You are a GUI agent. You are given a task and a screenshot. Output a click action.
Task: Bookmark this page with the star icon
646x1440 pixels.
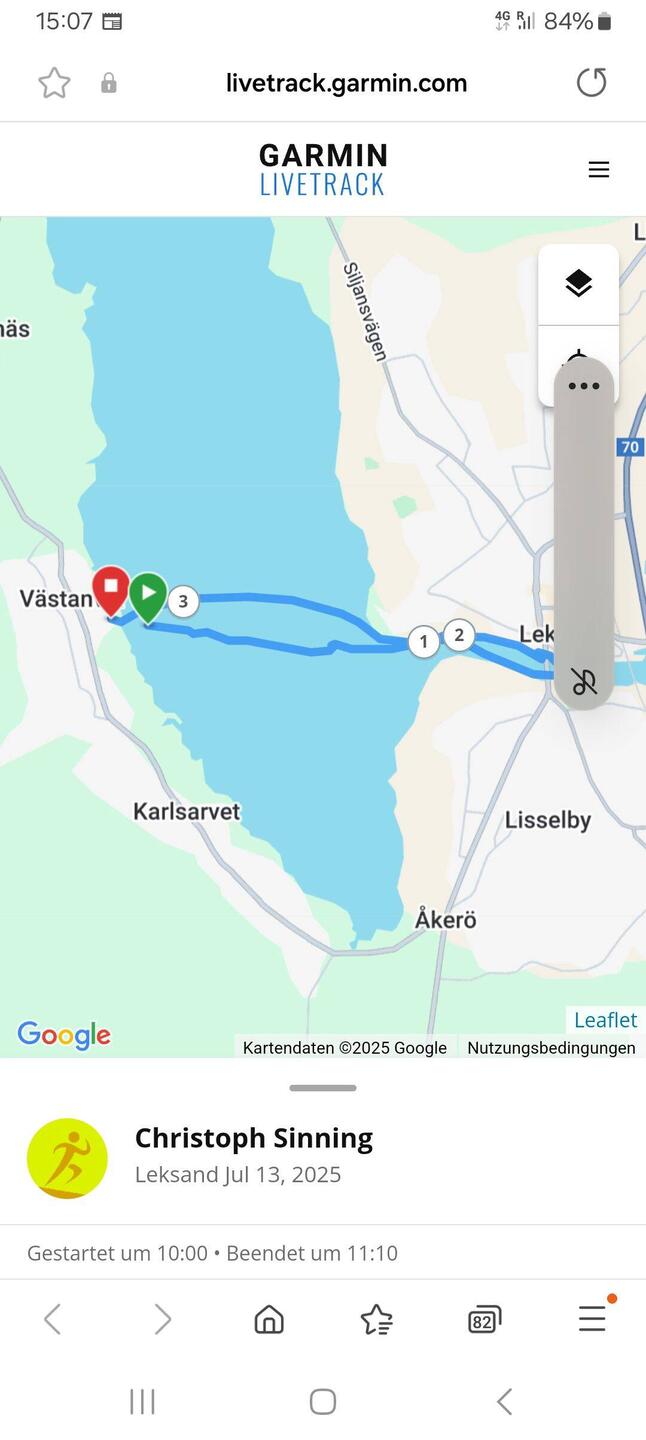[54, 83]
